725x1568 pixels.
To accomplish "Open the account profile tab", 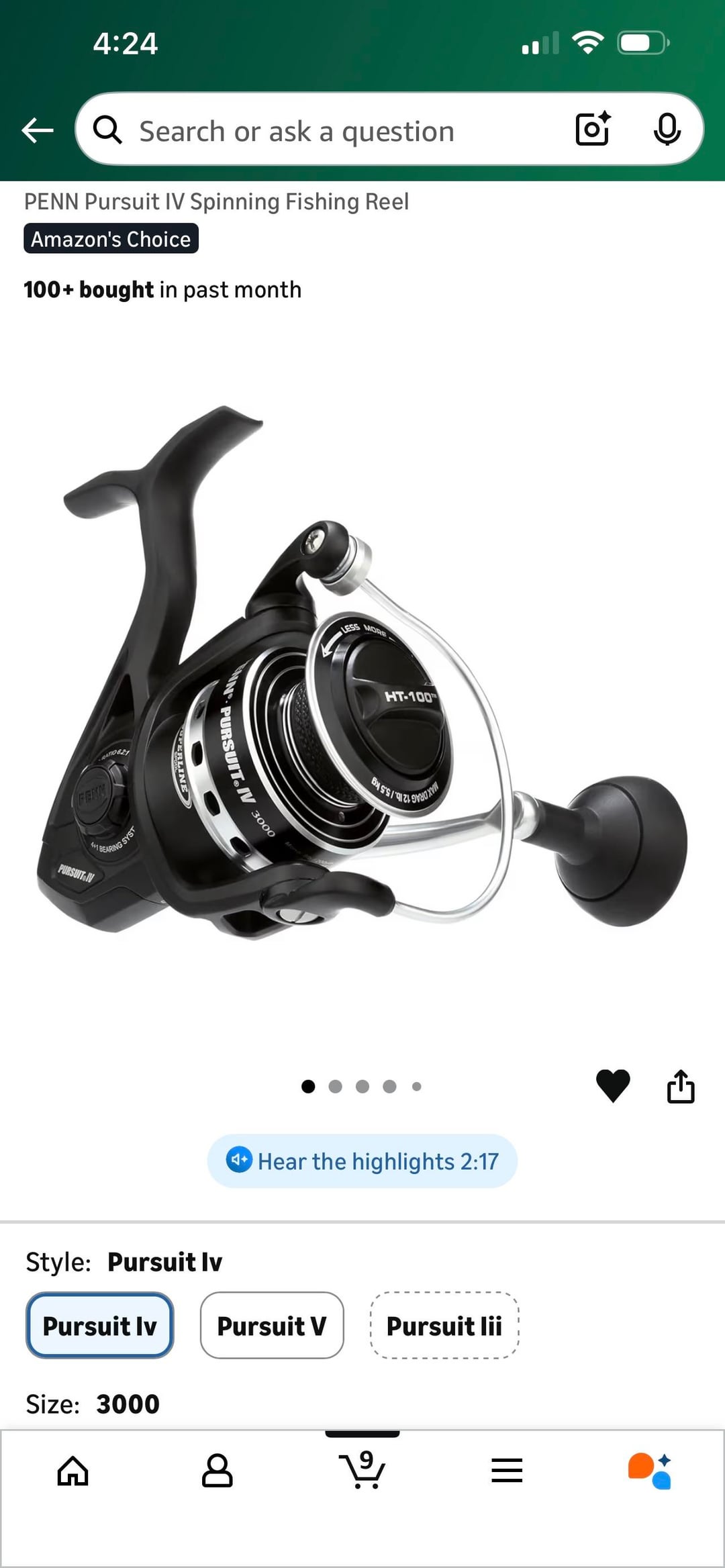I will 217,1471.
